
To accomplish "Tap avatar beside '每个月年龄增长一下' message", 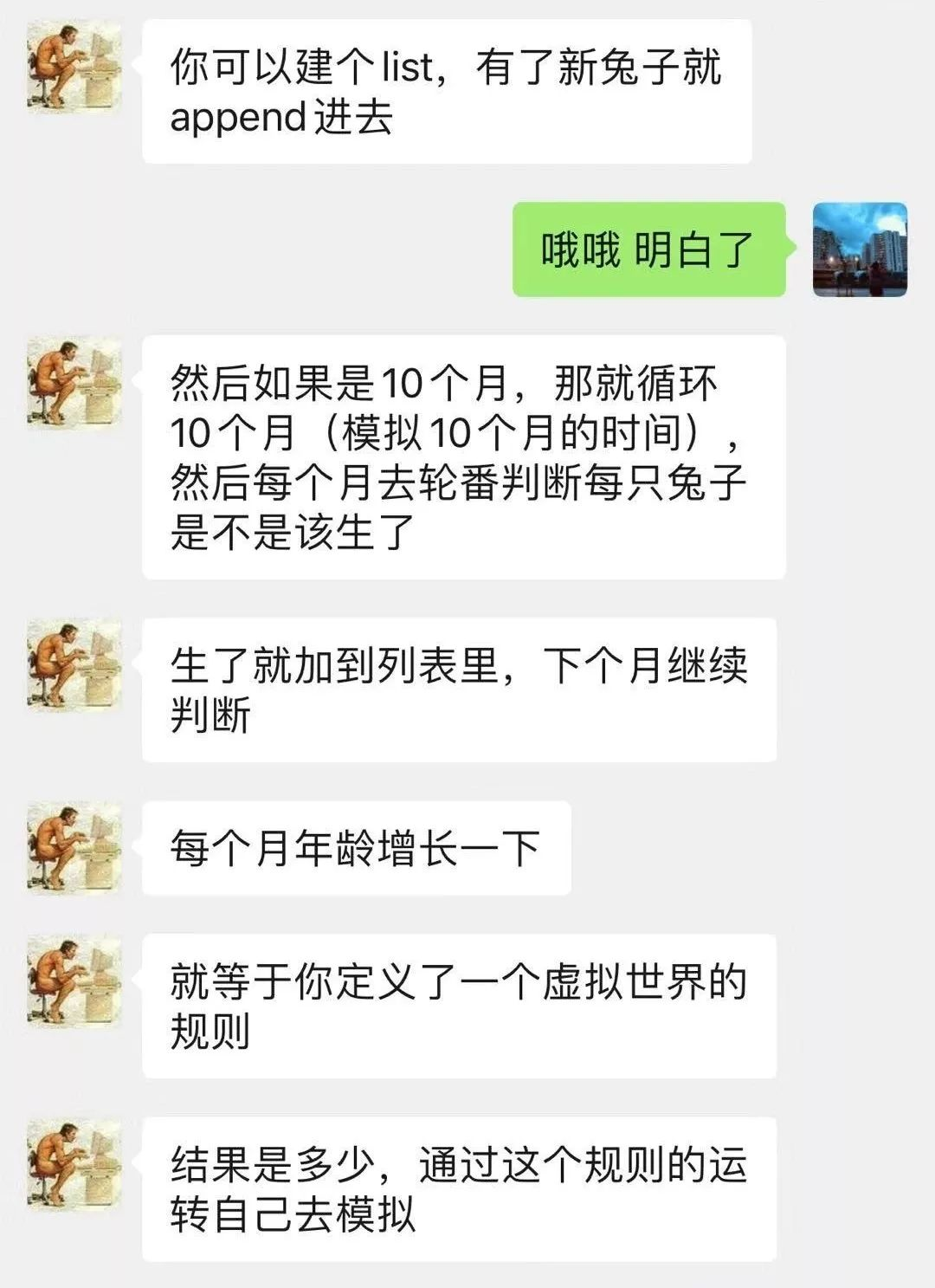I will click(x=74, y=848).
